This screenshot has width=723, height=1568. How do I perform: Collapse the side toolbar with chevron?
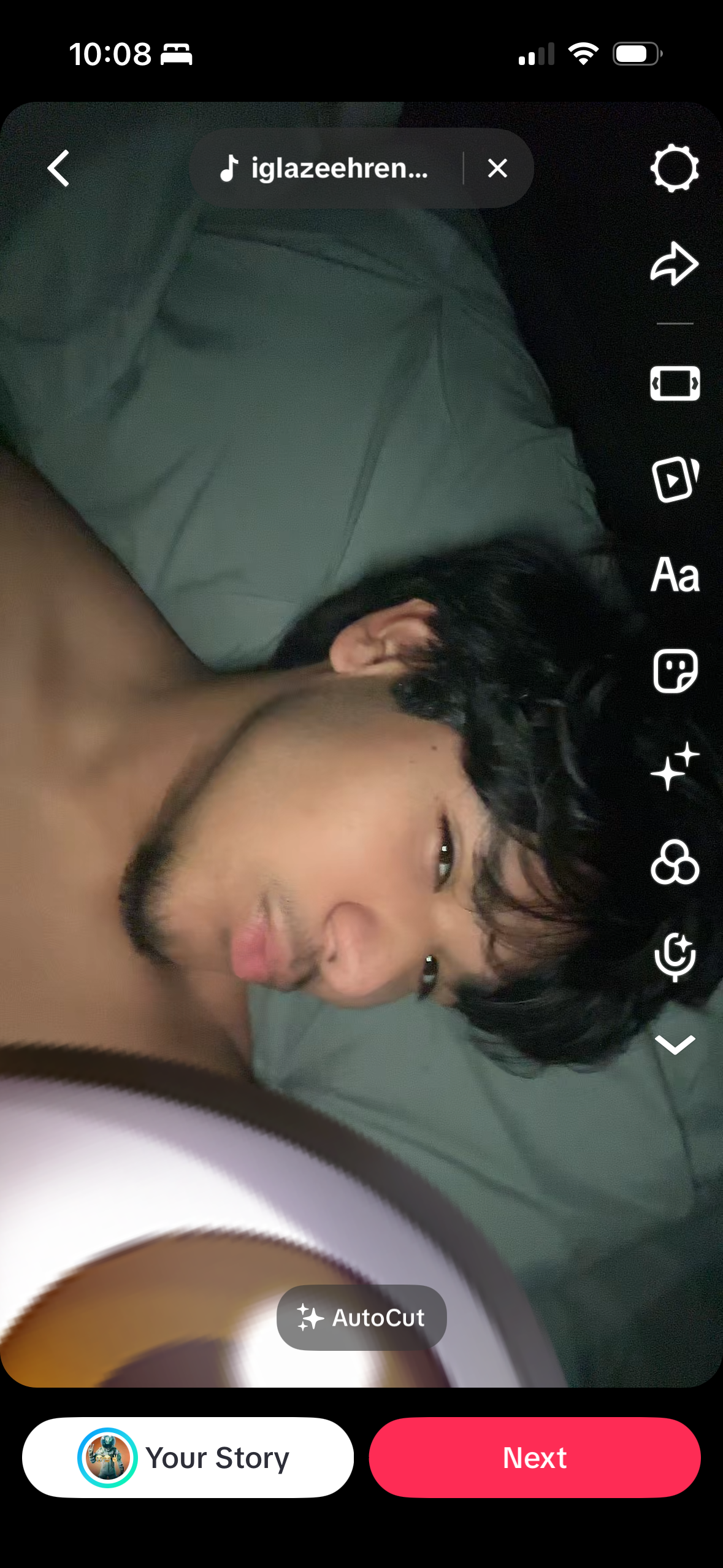(674, 1043)
